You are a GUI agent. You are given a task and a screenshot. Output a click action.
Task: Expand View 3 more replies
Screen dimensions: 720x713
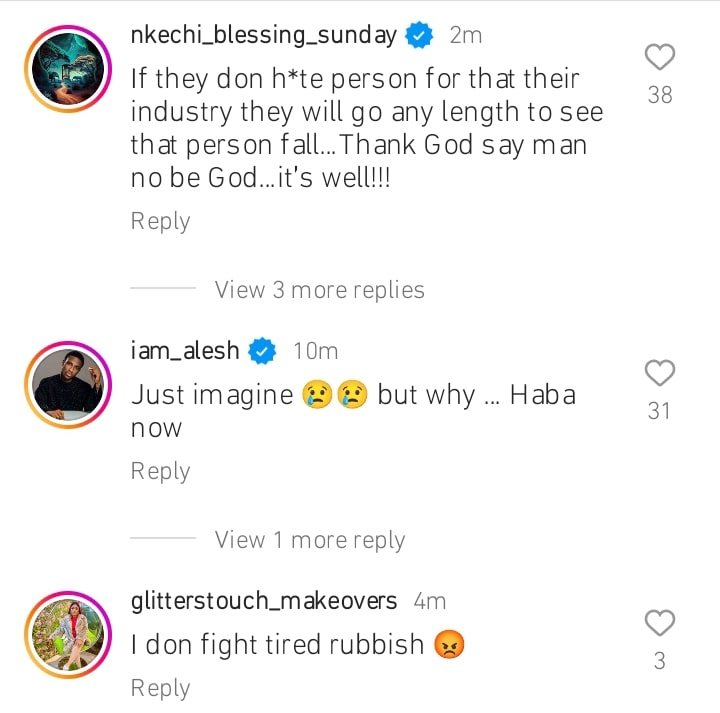click(x=319, y=290)
